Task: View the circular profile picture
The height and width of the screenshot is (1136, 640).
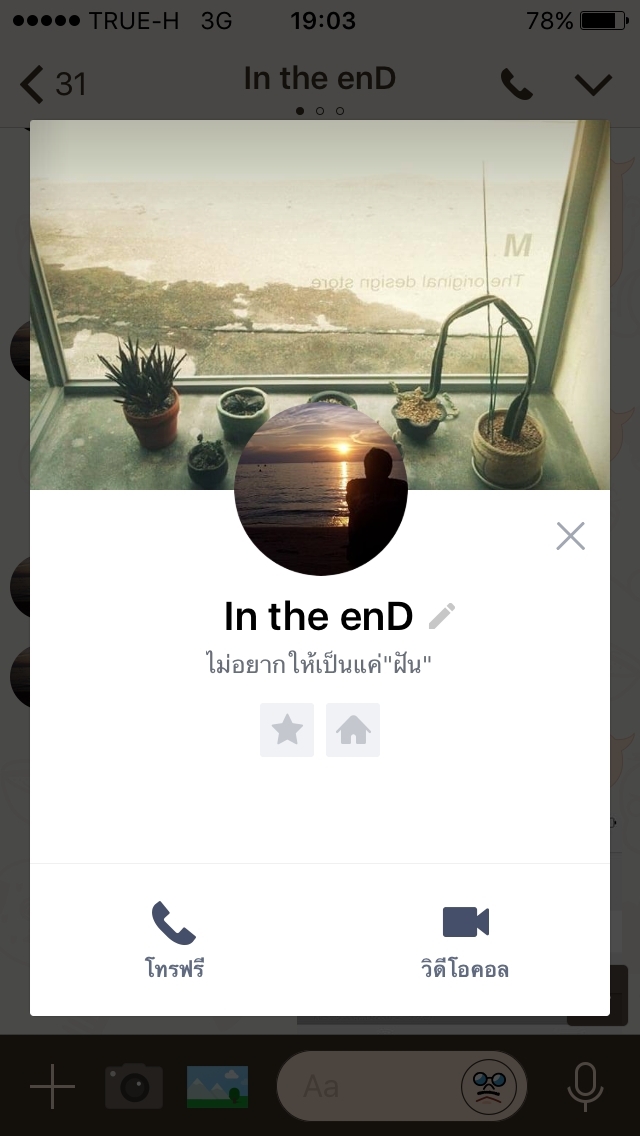Action: pos(321,490)
